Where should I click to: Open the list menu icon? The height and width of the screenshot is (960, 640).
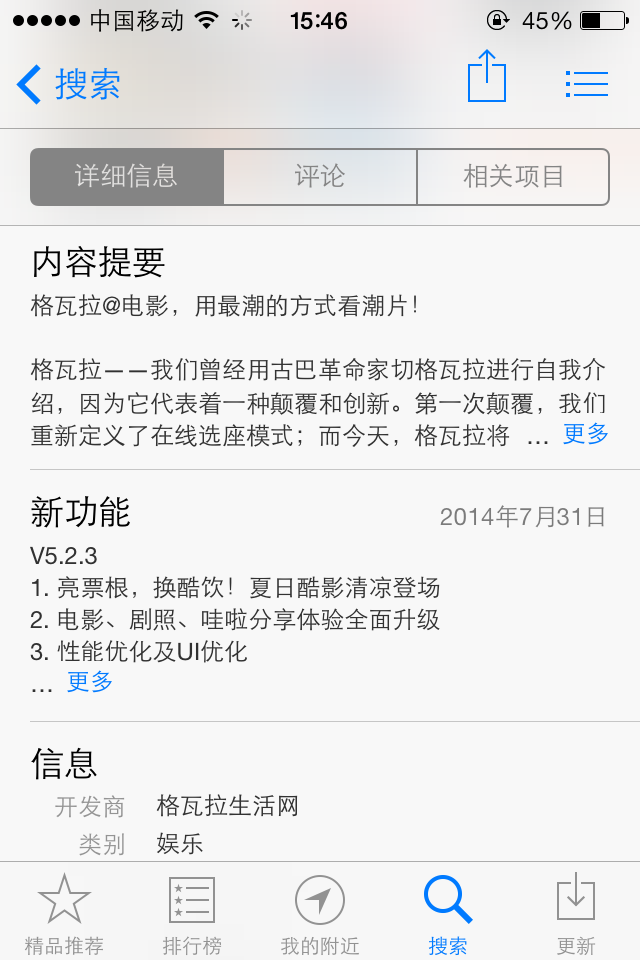(586, 83)
